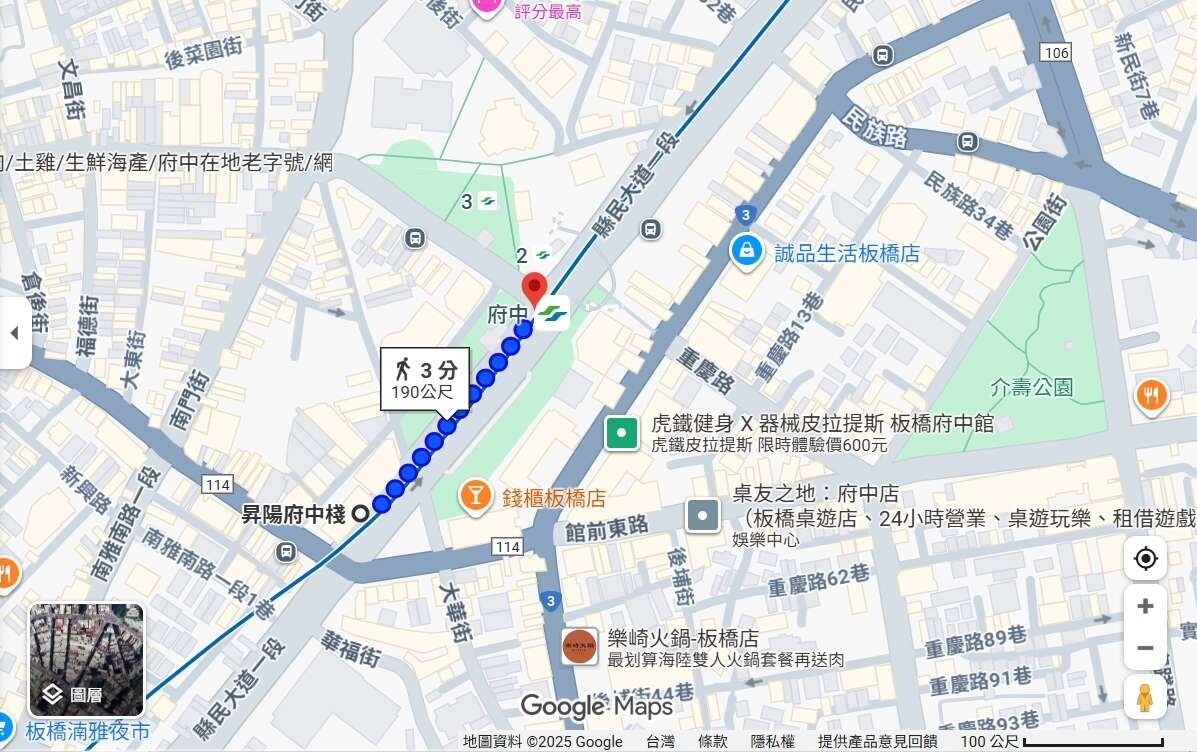The image size is (1197, 752).
Task: Zoom in on the map
Action: point(1145,606)
